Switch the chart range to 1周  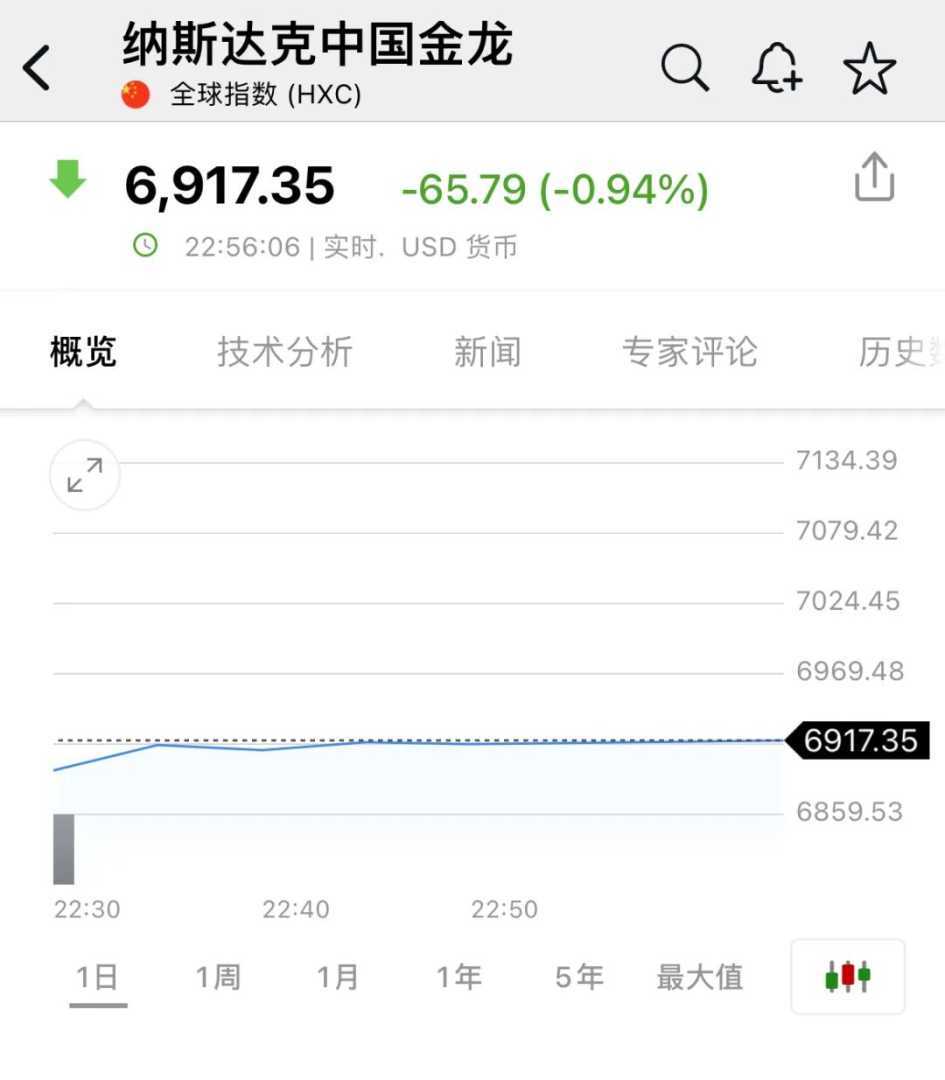(x=218, y=977)
